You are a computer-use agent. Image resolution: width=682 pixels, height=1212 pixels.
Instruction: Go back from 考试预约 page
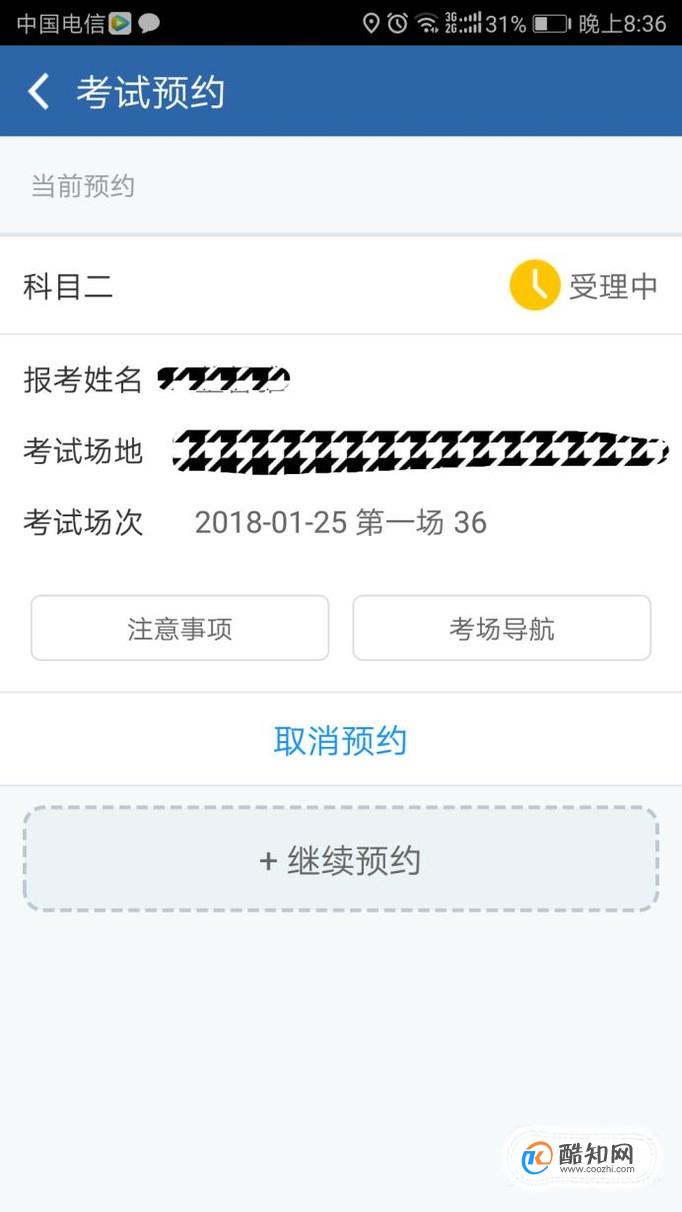click(x=38, y=92)
